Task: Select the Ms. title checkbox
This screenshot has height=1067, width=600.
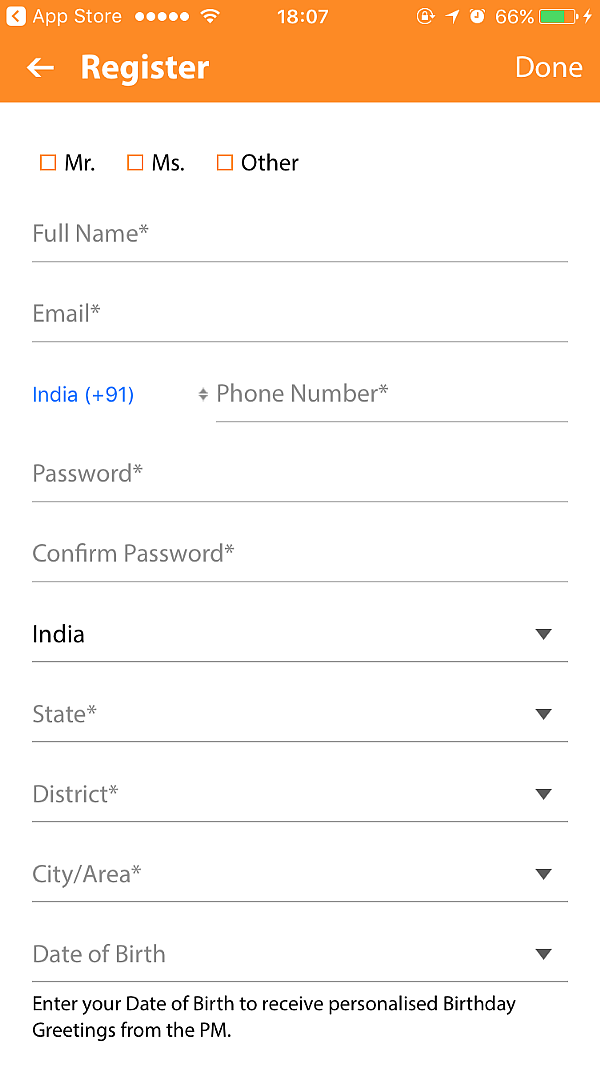Action: [x=136, y=163]
